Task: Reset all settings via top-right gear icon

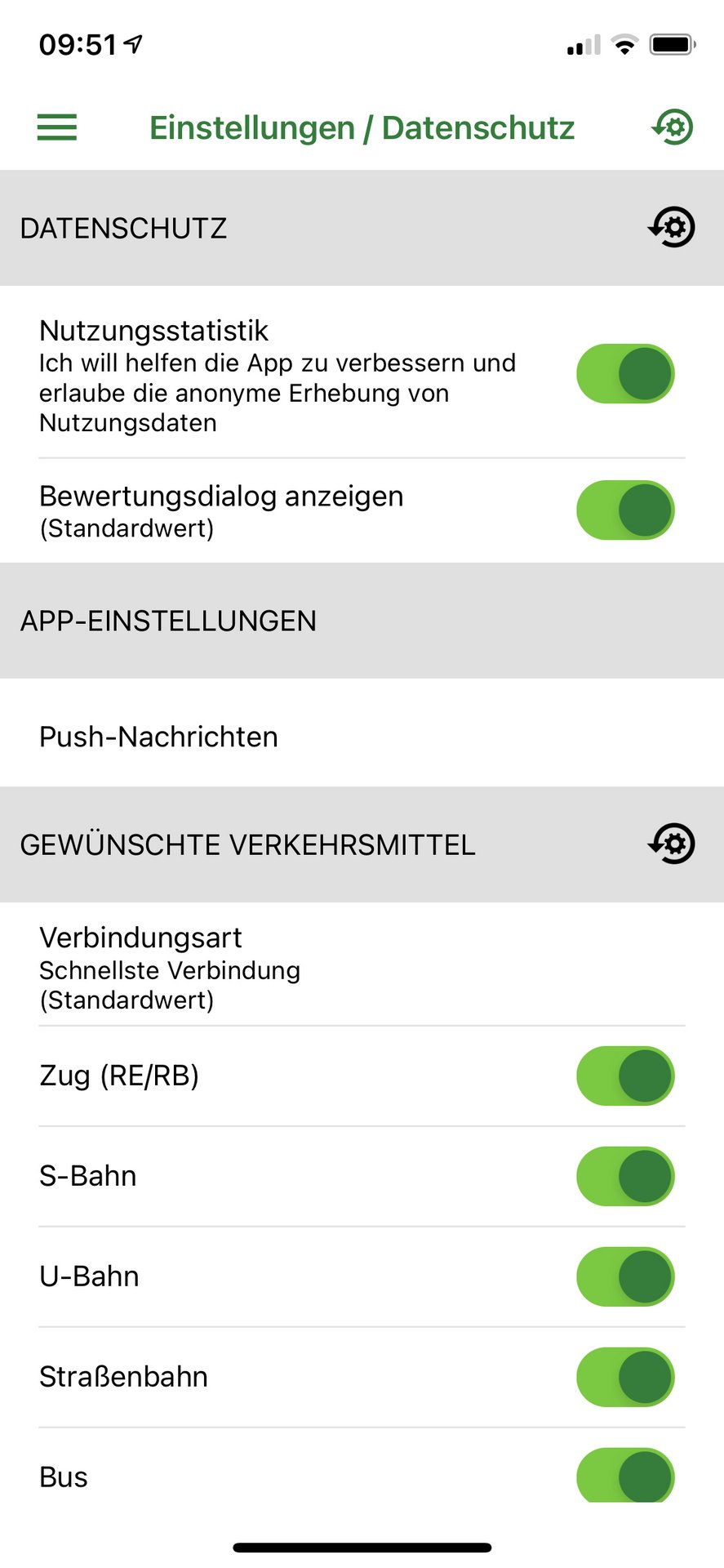Action: coord(672,127)
